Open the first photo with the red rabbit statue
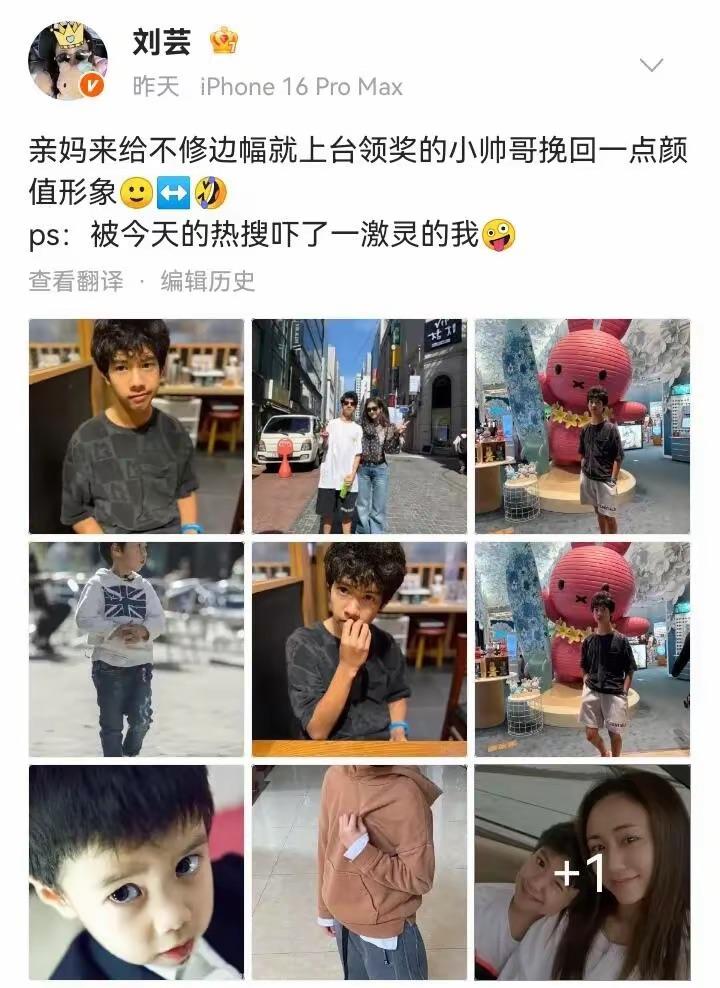 582,426
